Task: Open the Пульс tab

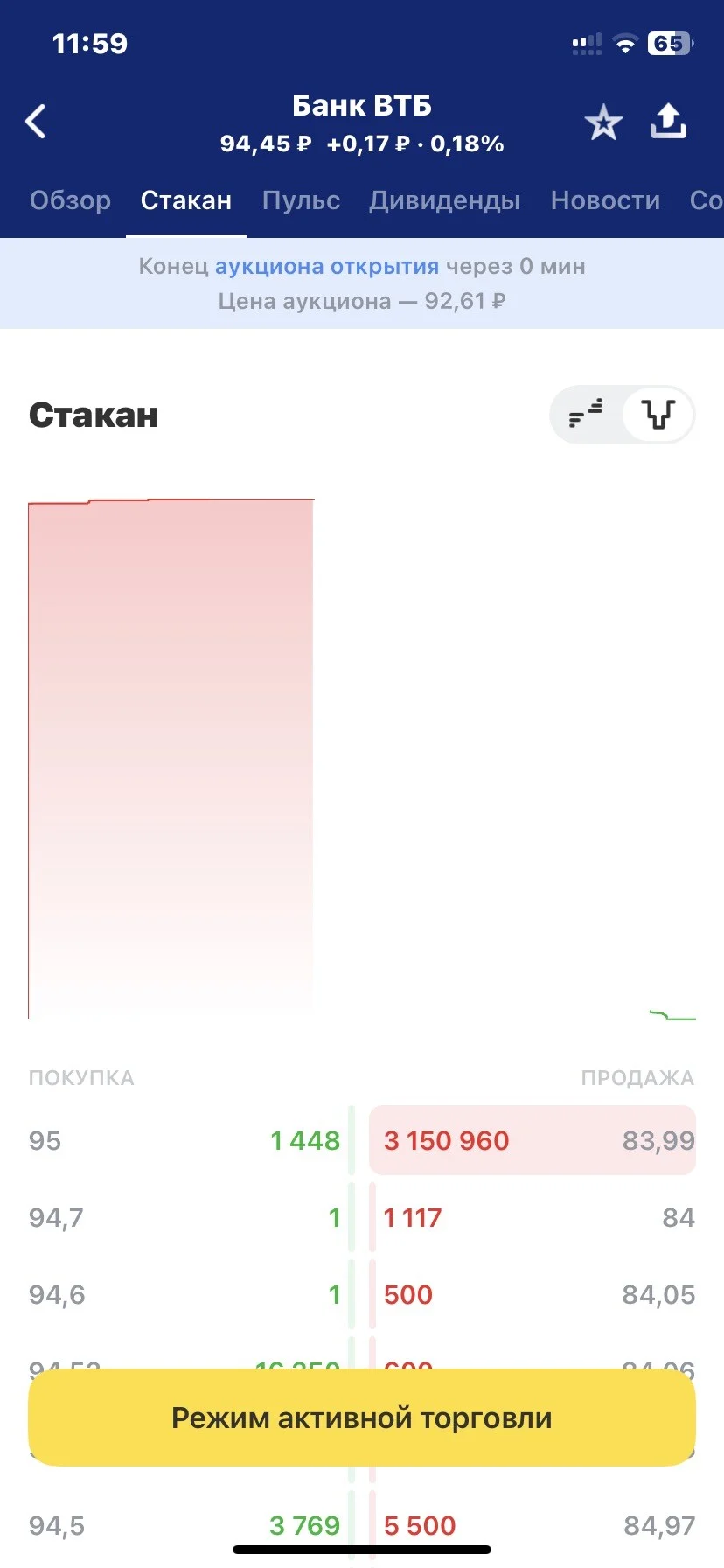Action: (301, 200)
